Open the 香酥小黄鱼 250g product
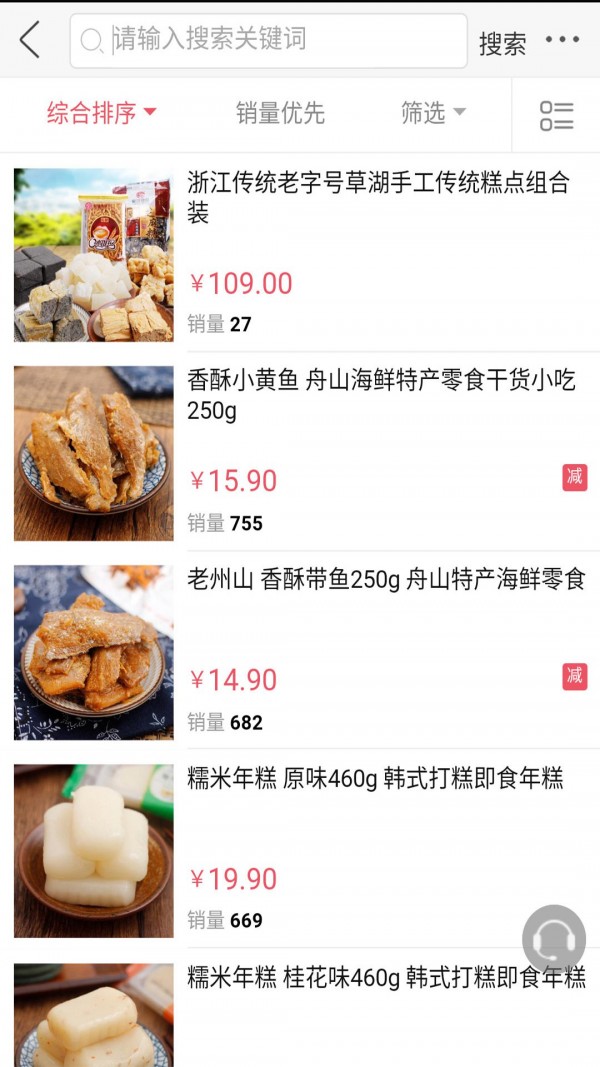Viewport: 600px width, 1067px height. point(381,394)
